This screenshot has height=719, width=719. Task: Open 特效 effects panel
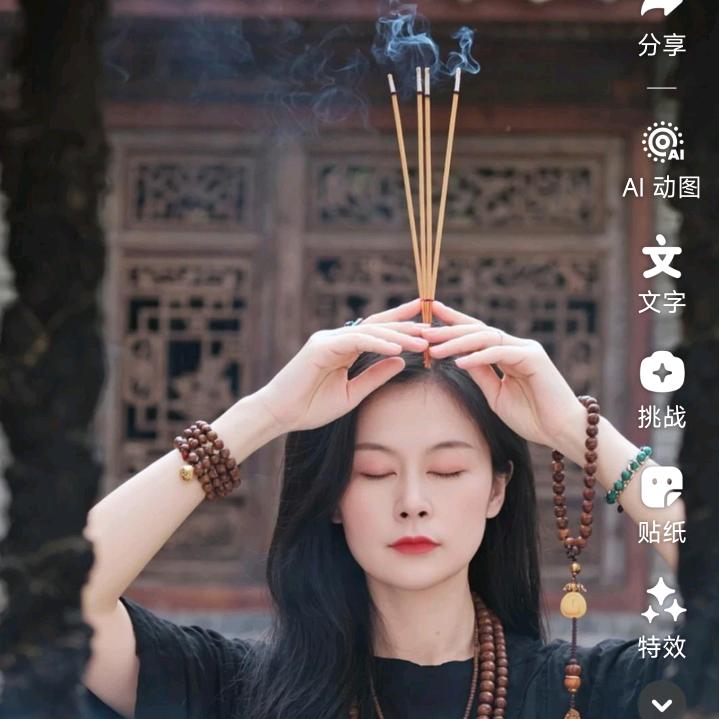(x=663, y=603)
